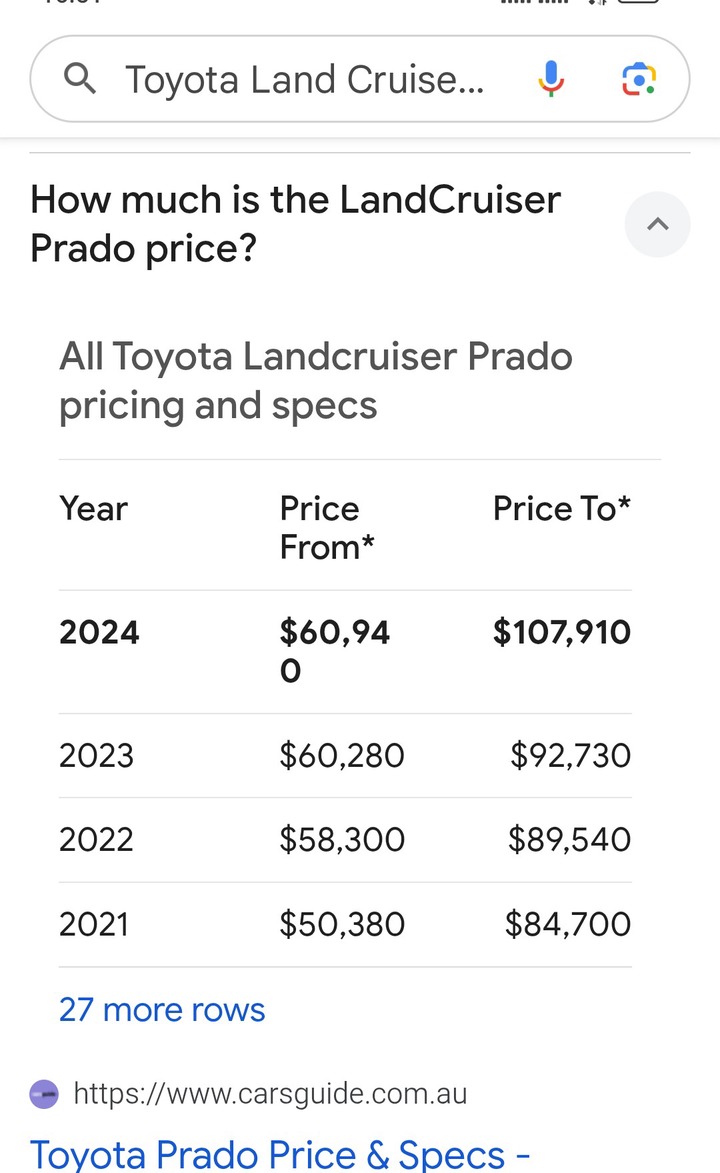Screen dimensions: 720x1173
Task: Open the 27 more rows link
Action: (x=162, y=1009)
